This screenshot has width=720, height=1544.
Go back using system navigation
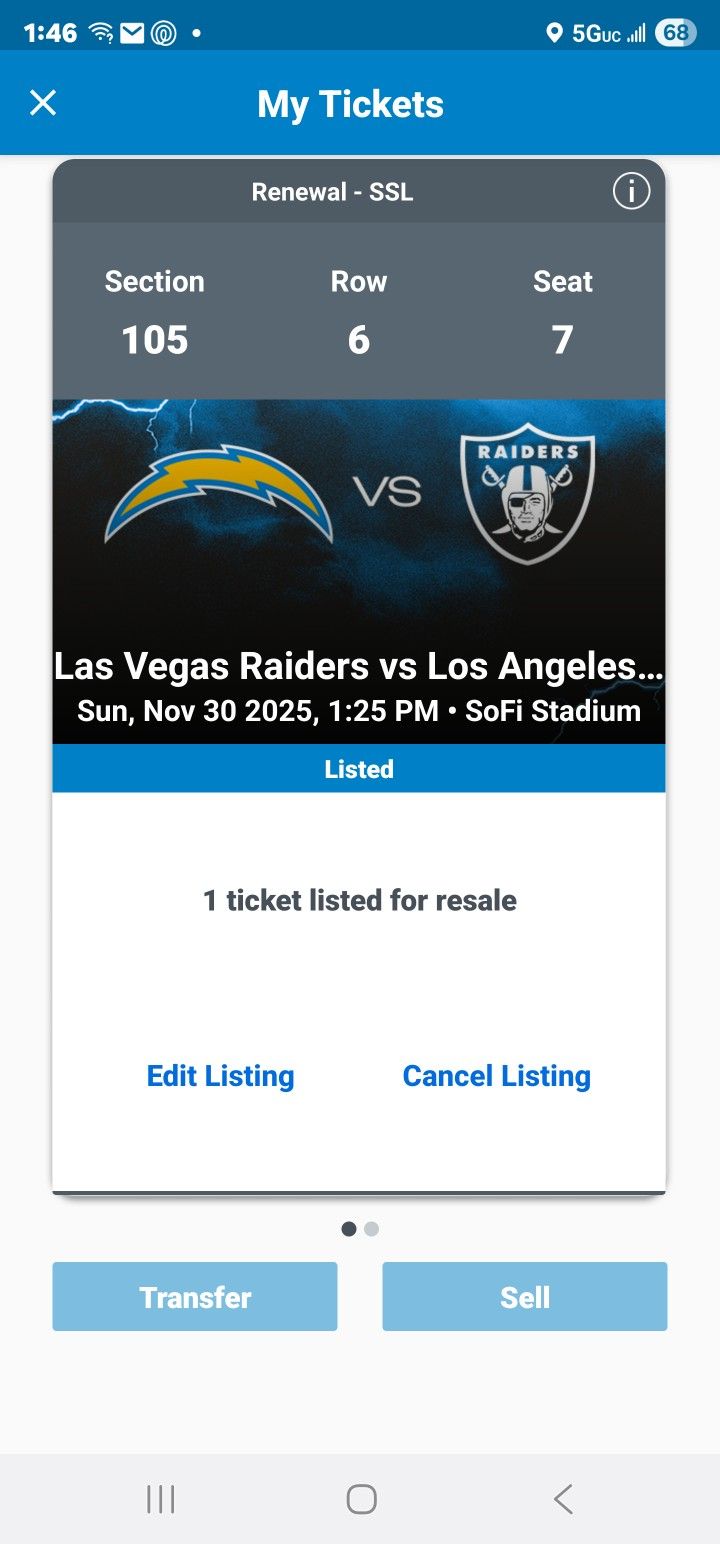pyautogui.click(x=562, y=1499)
